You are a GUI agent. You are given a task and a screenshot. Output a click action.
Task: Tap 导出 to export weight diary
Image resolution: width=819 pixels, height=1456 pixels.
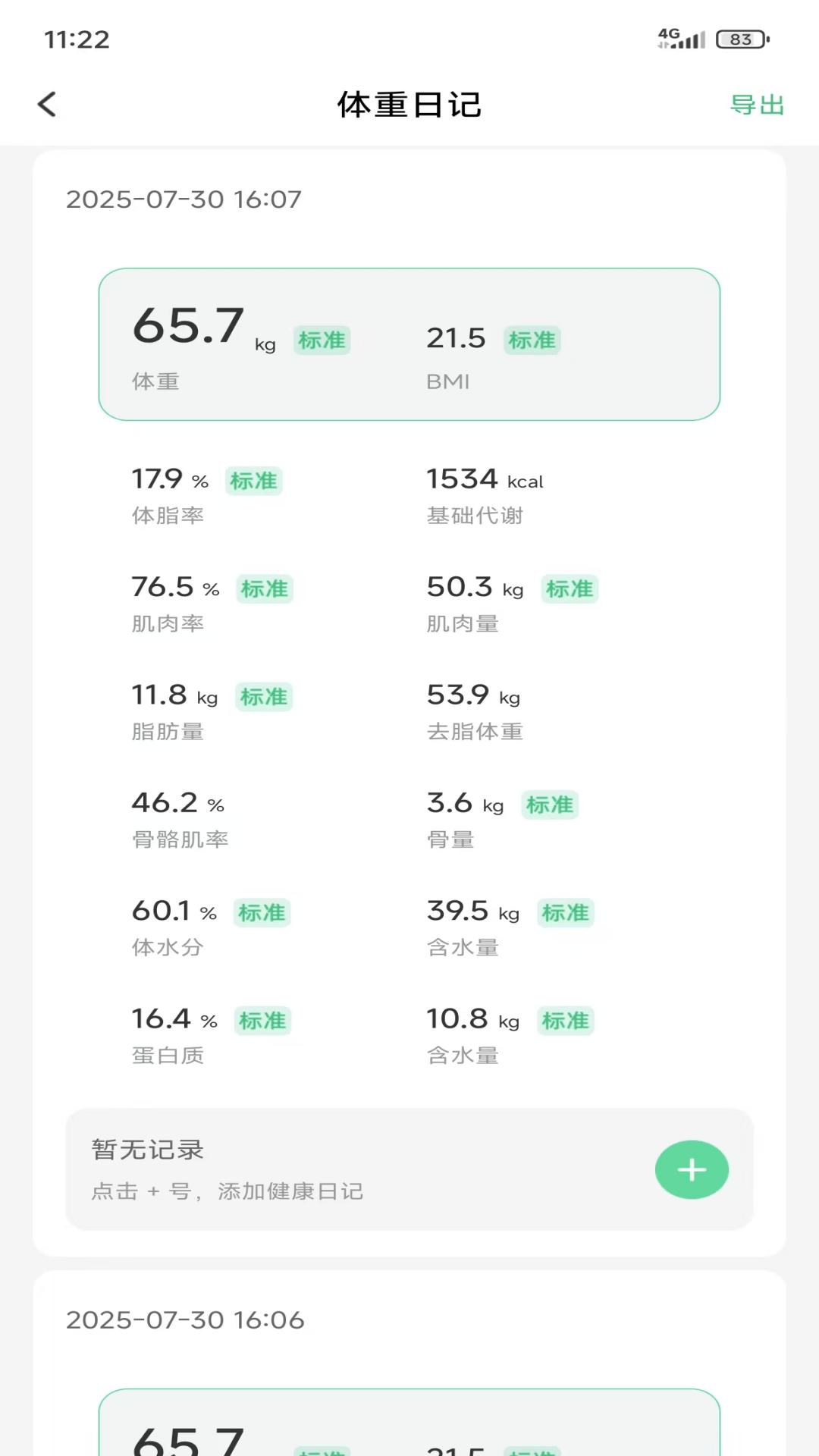click(x=757, y=105)
